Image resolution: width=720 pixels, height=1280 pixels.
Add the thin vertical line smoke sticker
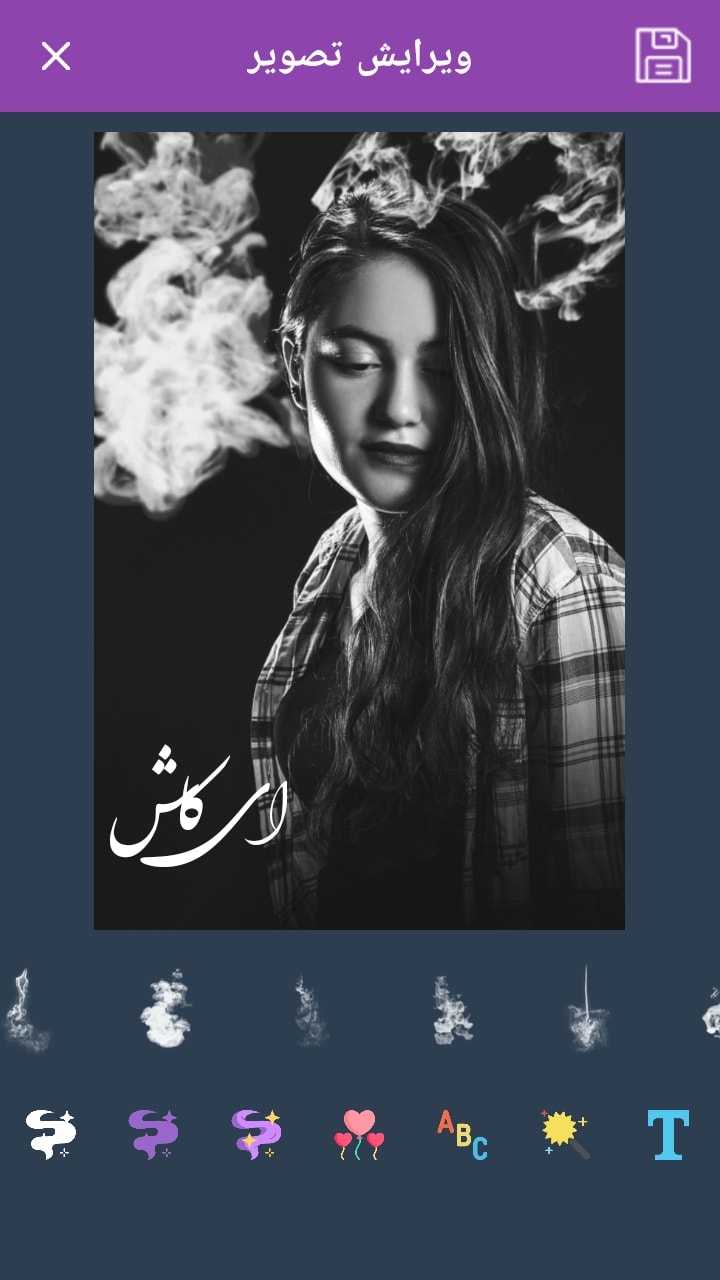587,1010
